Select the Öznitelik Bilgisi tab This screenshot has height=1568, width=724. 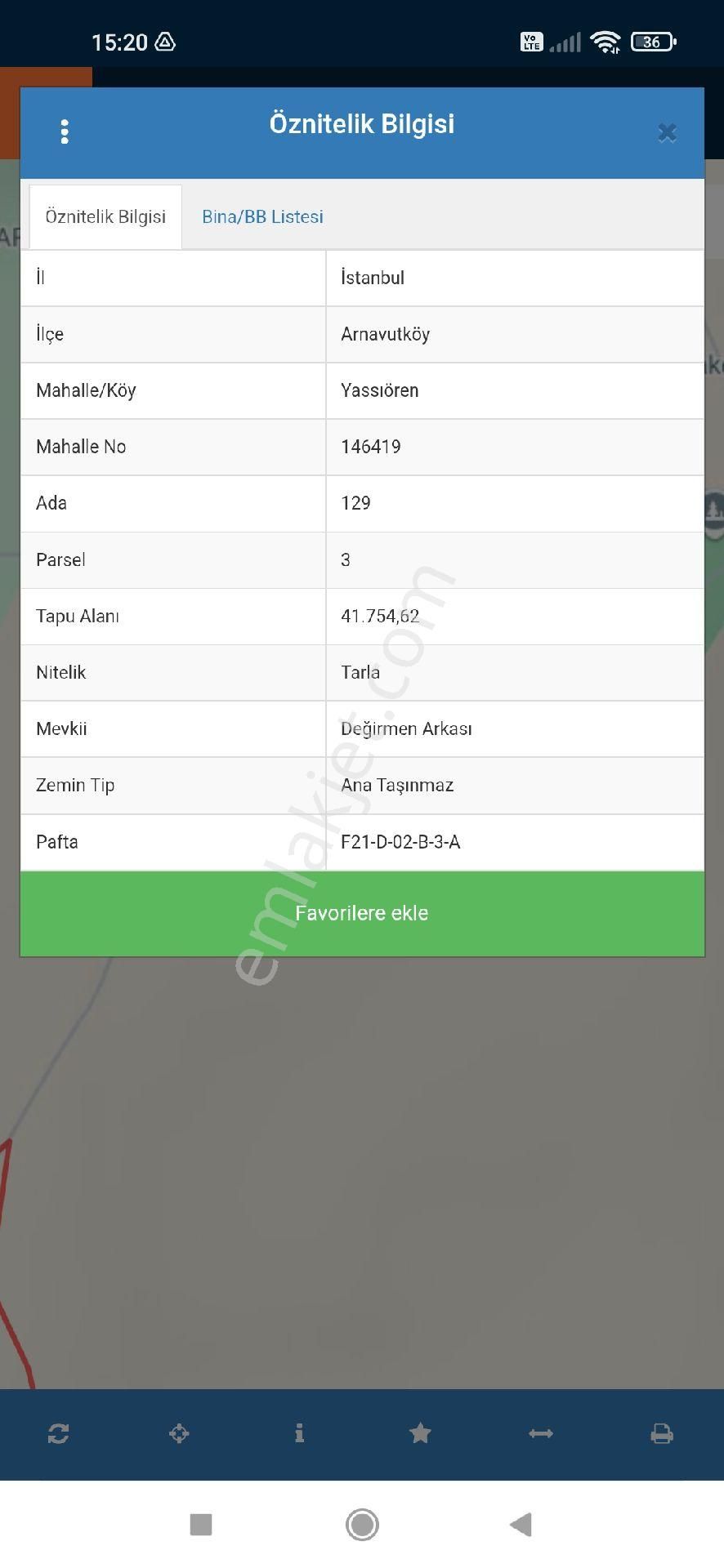click(105, 217)
